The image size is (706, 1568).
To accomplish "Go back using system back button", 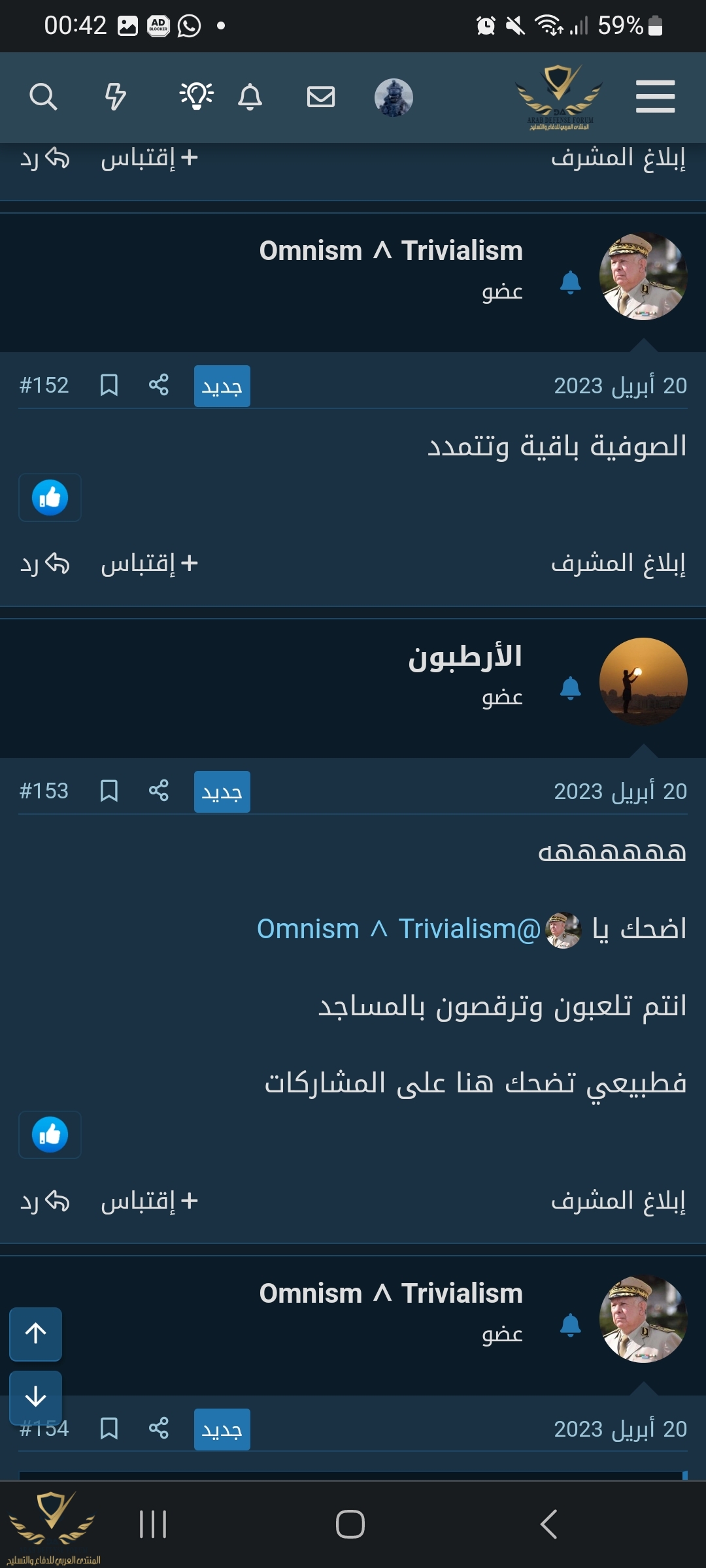I will coord(548,1524).
